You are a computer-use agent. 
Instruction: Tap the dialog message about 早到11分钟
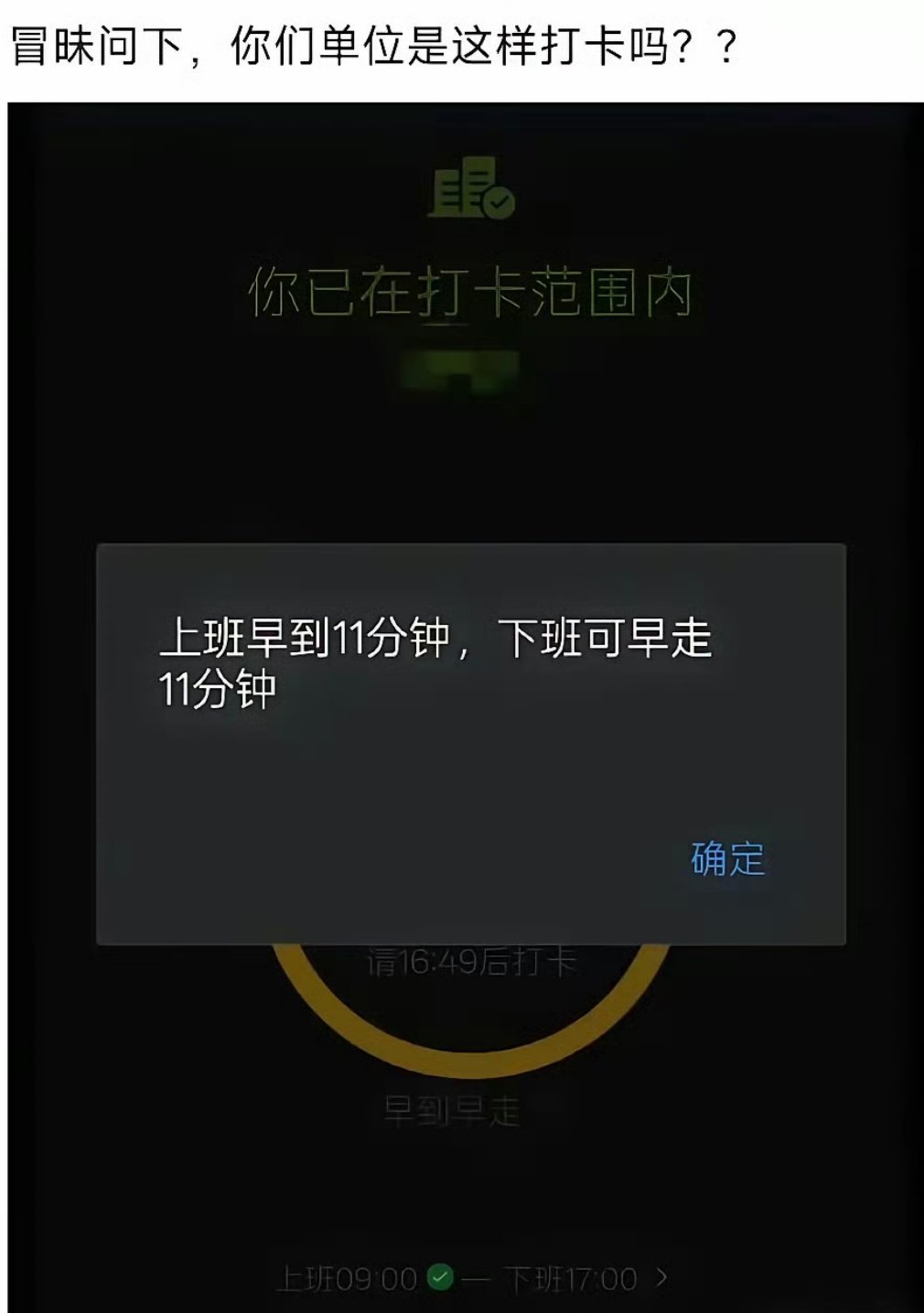click(439, 659)
